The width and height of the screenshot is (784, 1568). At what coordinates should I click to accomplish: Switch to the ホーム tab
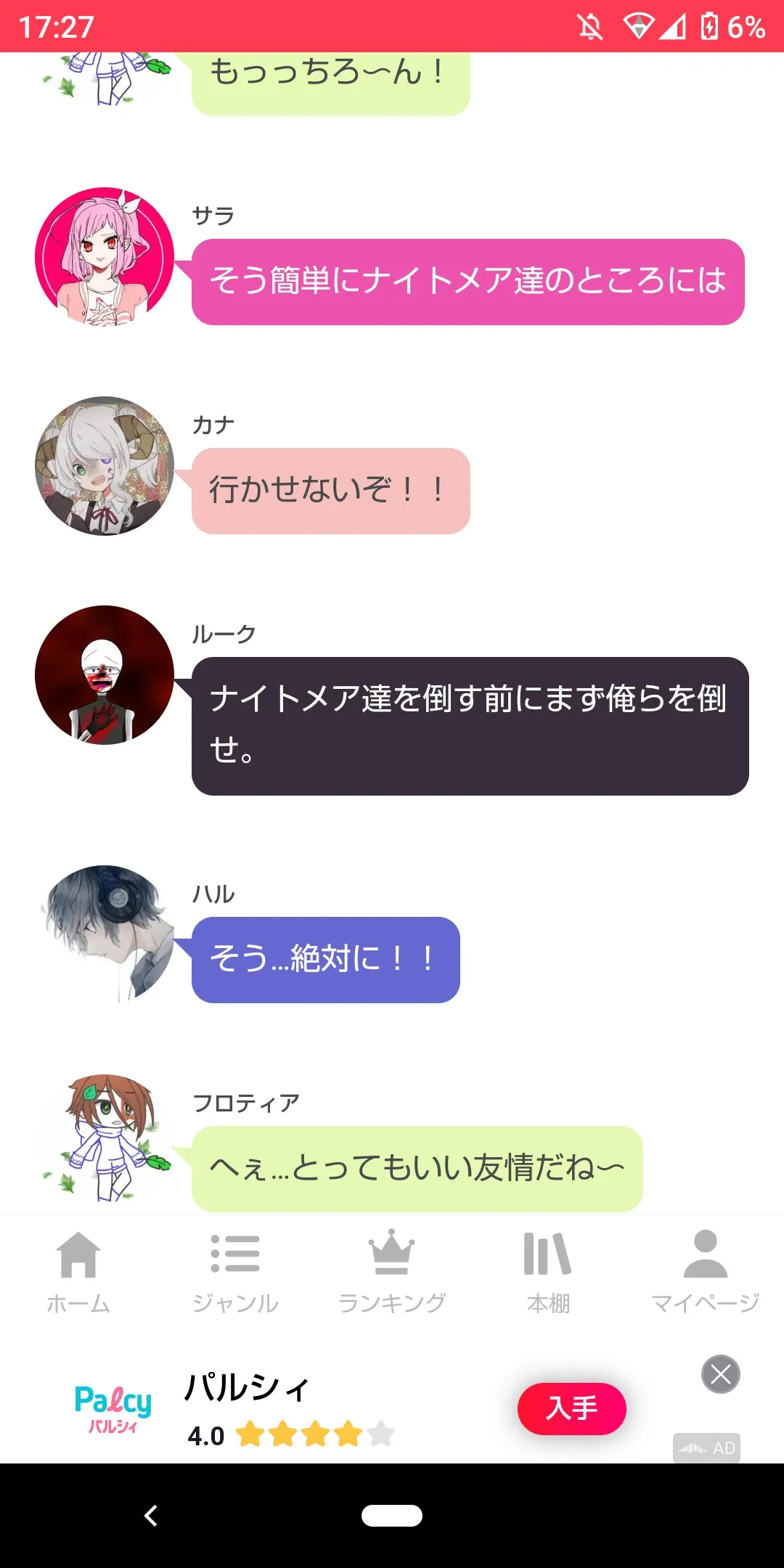point(78,1272)
